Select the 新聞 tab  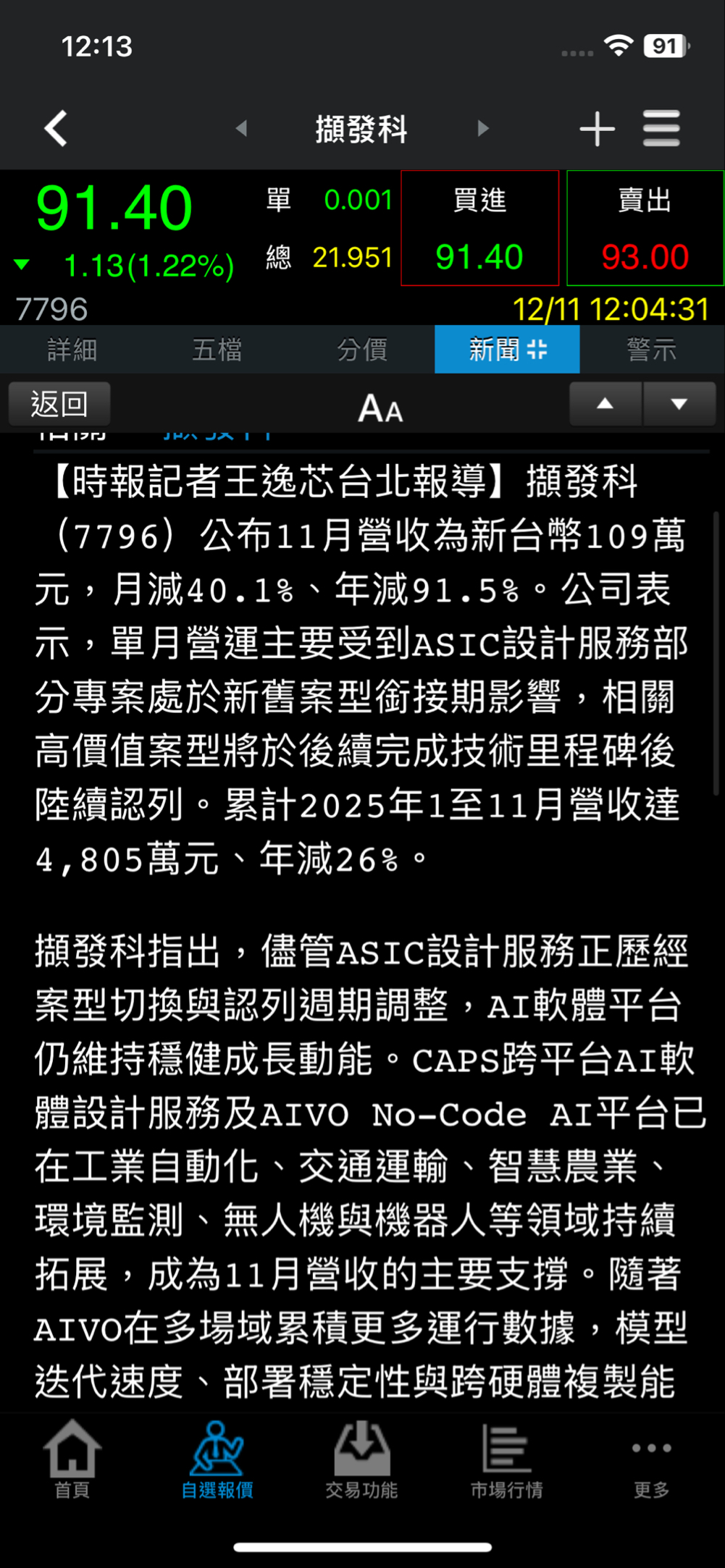tap(507, 350)
